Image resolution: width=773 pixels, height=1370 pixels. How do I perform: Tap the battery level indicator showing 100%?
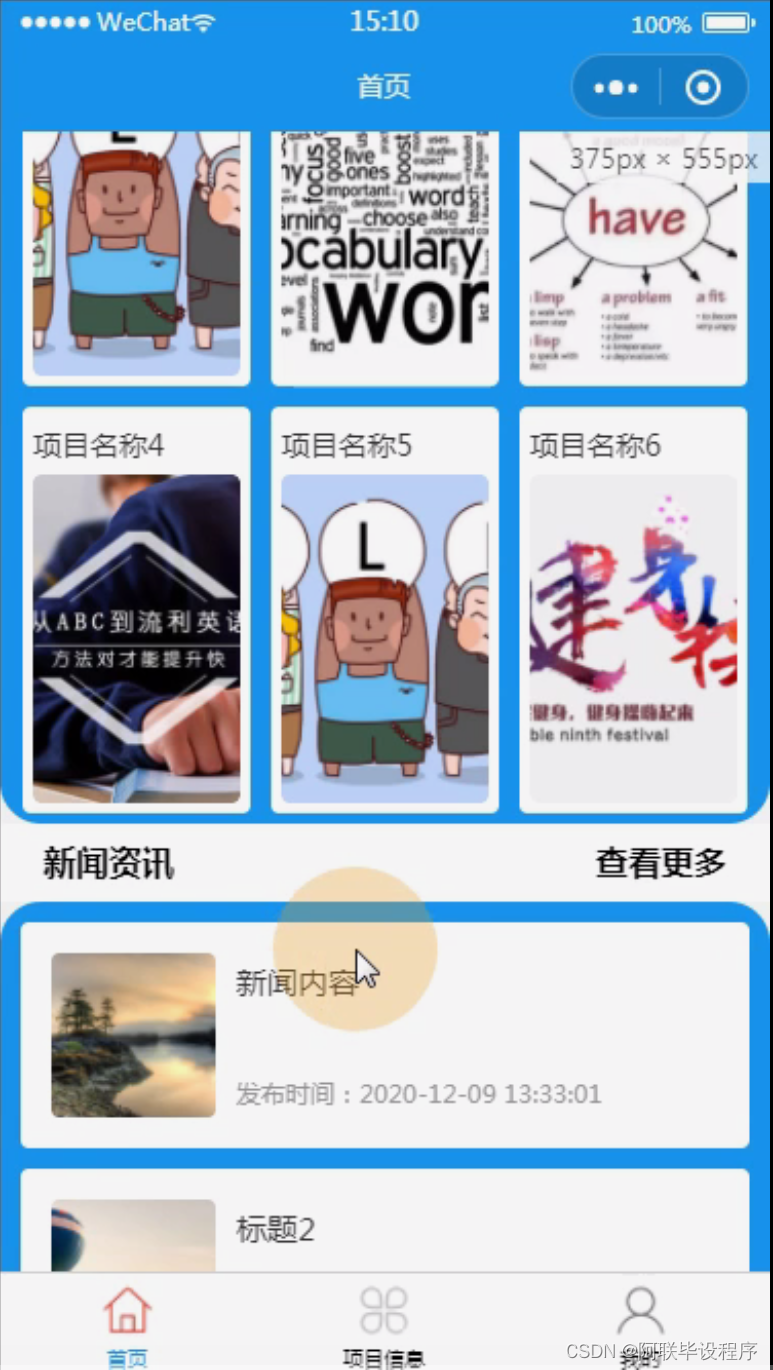(x=661, y=24)
